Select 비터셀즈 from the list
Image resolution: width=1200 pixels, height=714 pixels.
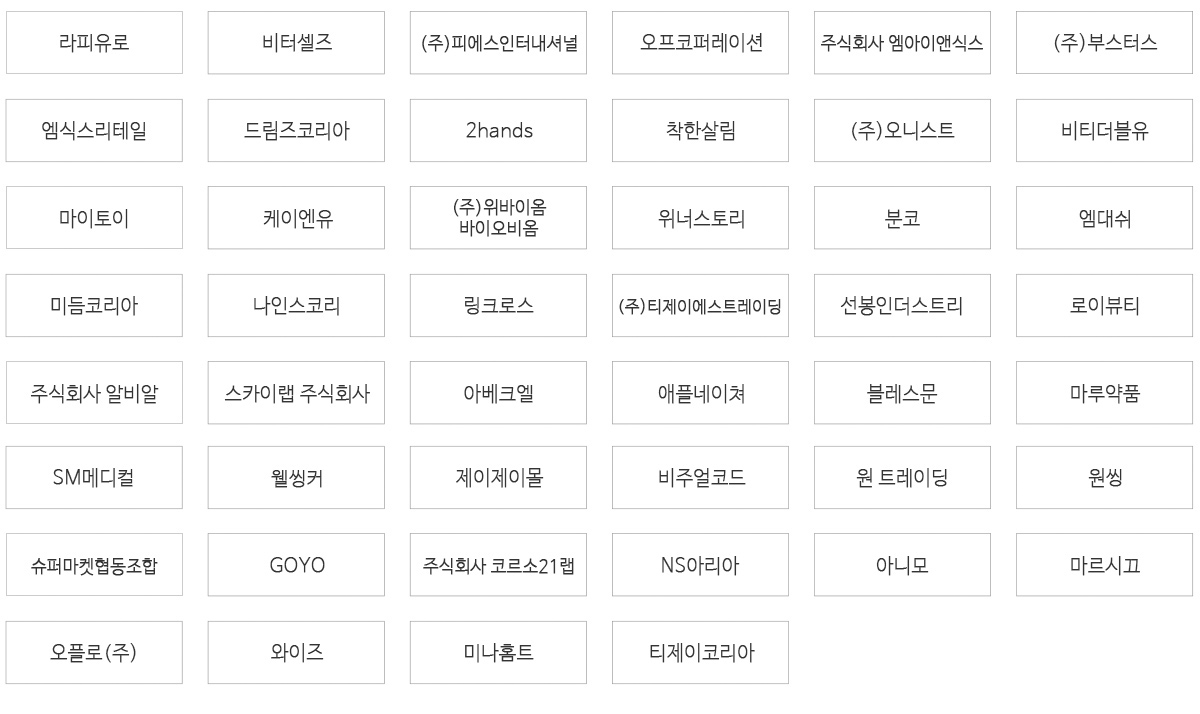tap(296, 43)
